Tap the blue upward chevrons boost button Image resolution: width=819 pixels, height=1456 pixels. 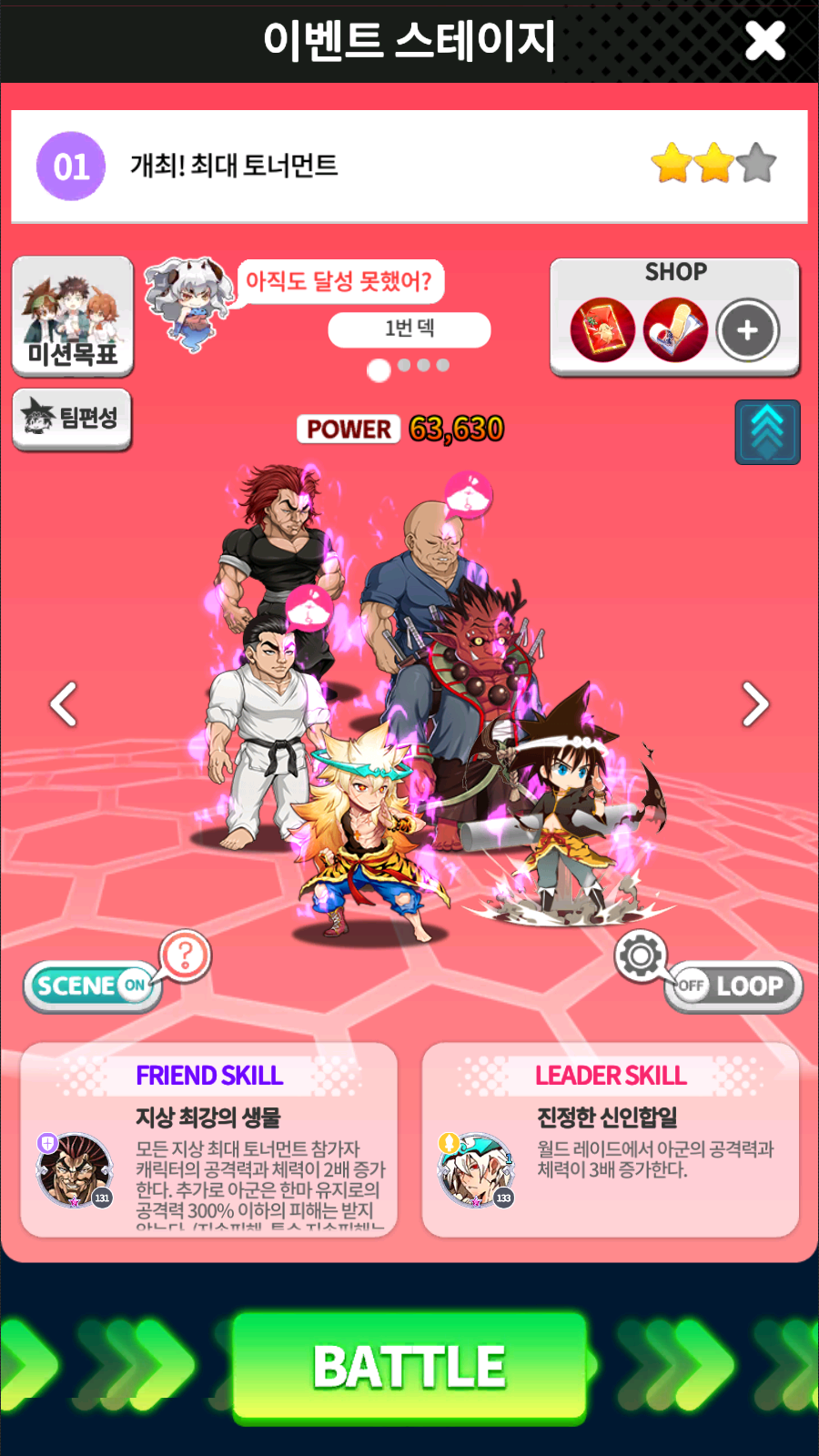pyautogui.click(x=767, y=431)
